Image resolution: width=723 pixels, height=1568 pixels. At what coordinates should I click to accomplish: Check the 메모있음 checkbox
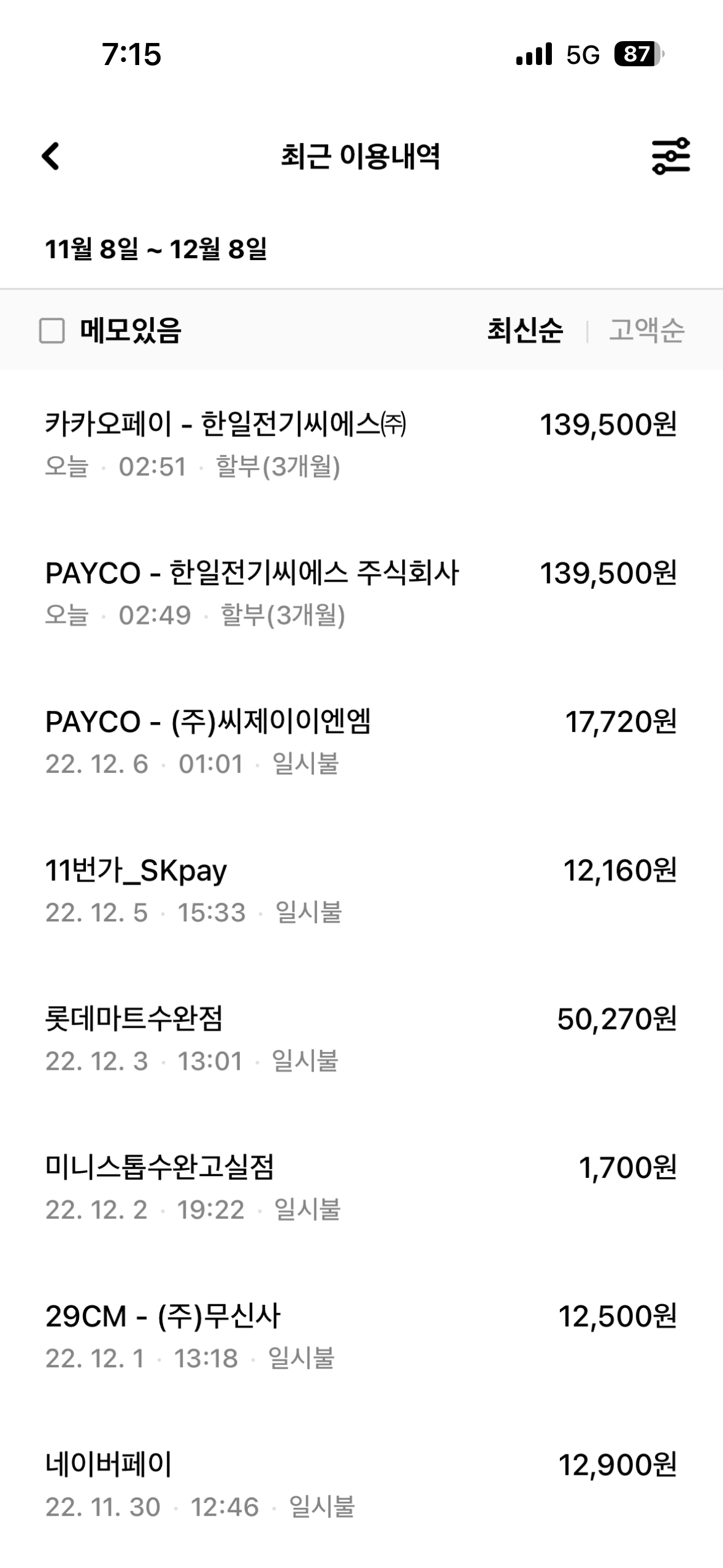point(52,331)
